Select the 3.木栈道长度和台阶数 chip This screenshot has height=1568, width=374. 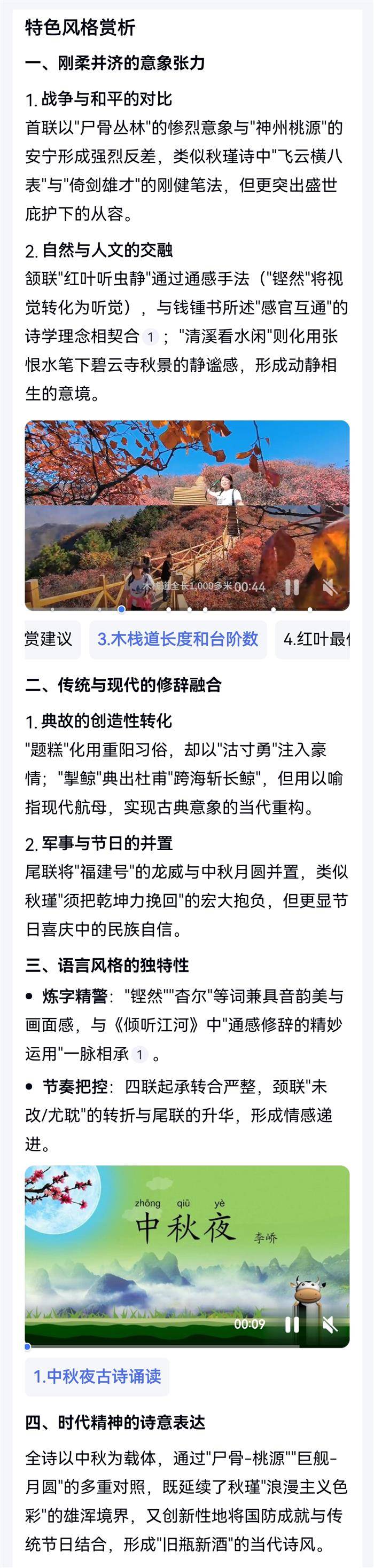[178, 639]
